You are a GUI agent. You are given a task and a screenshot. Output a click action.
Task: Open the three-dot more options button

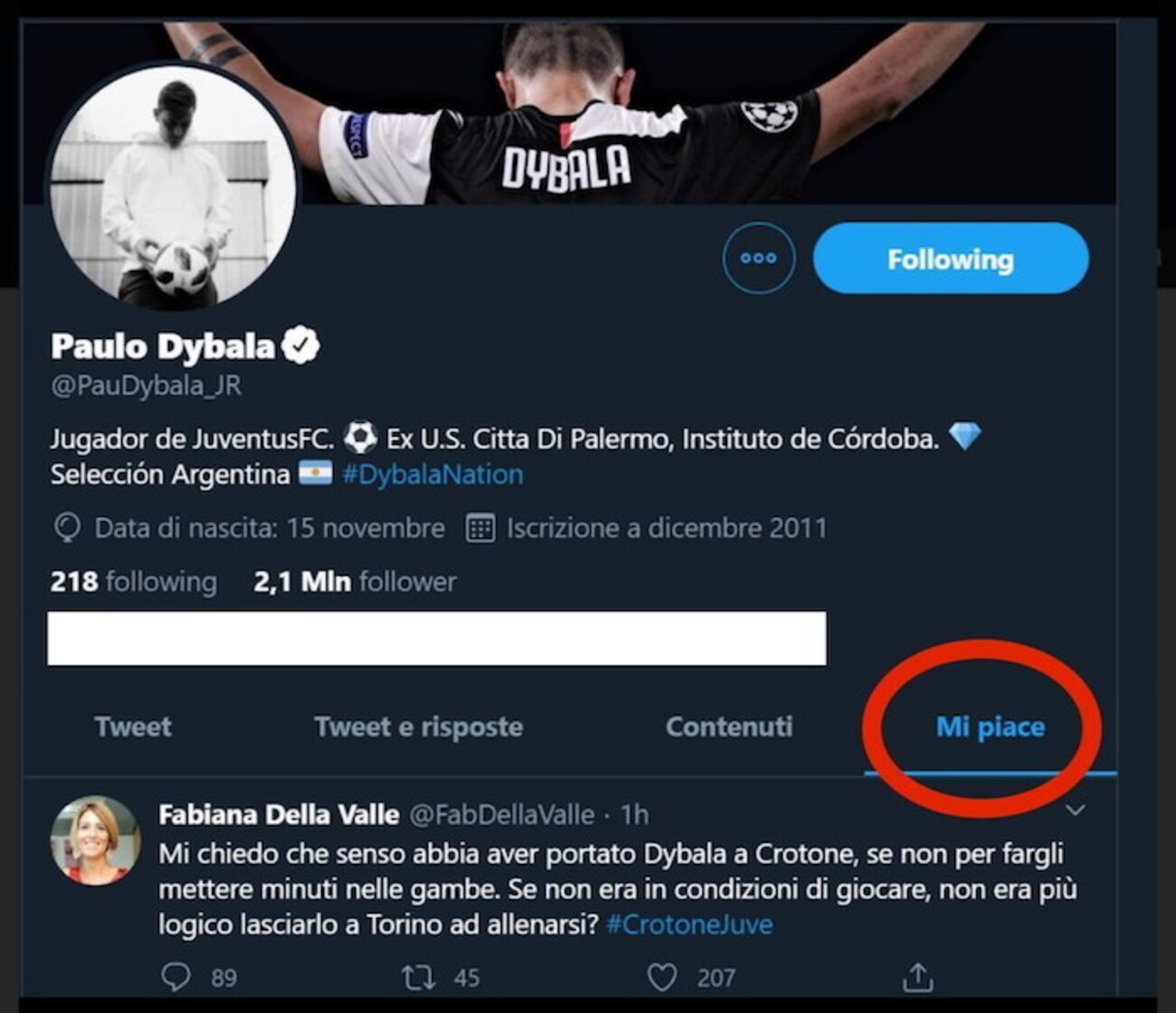(x=758, y=258)
